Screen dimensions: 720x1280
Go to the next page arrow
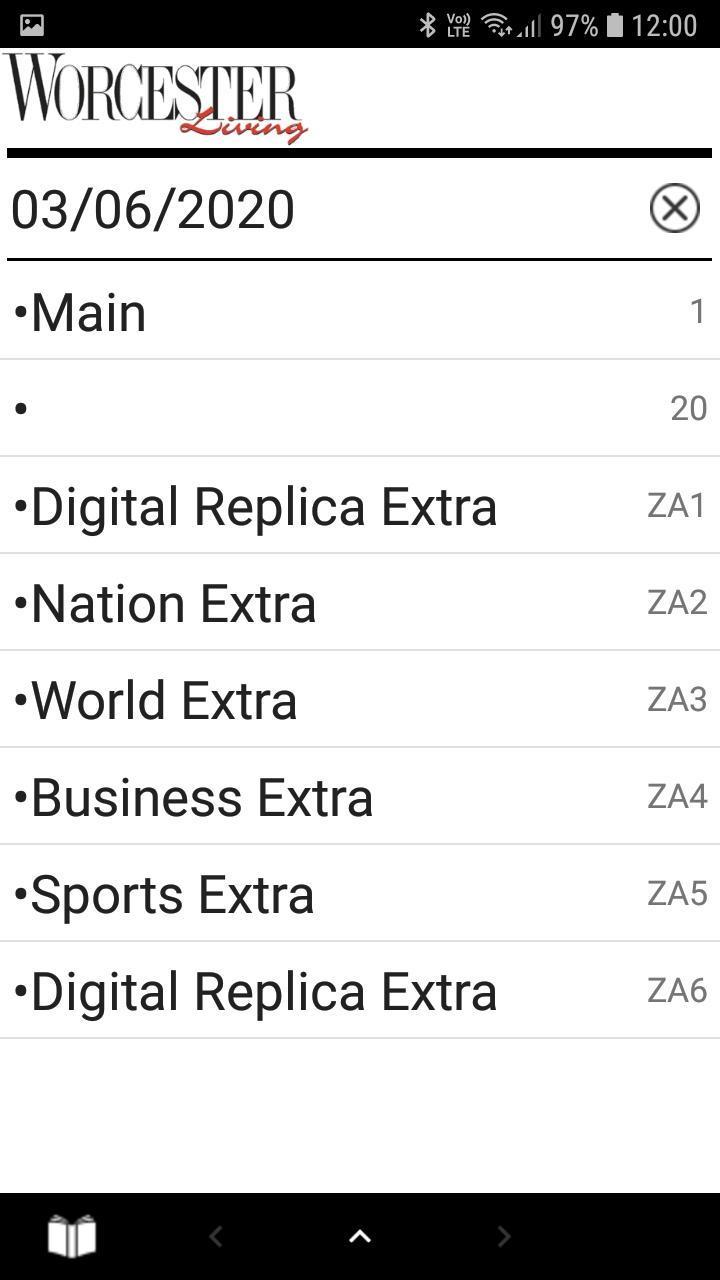(x=504, y=1237)
